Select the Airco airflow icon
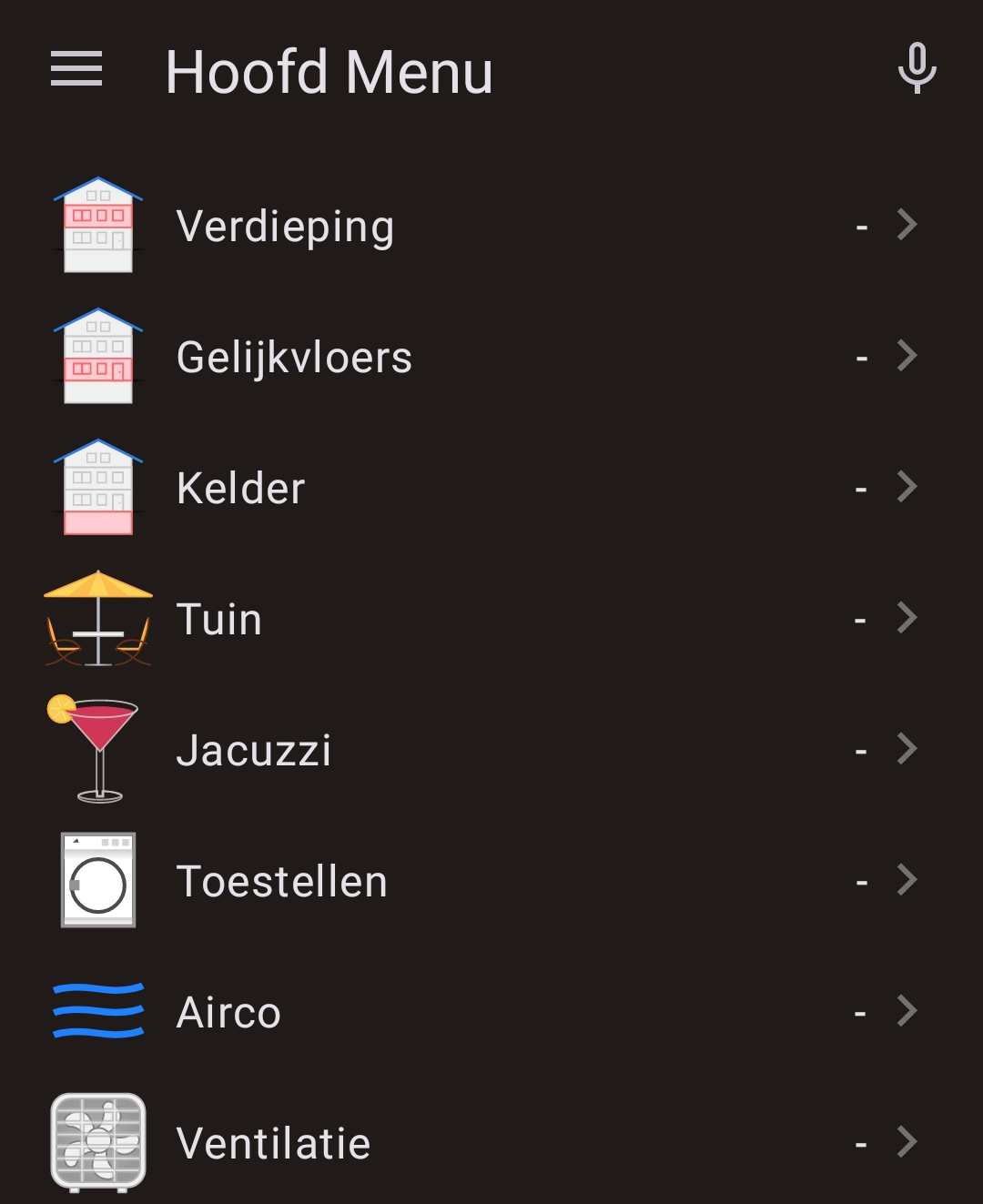 coord(96,1010)
